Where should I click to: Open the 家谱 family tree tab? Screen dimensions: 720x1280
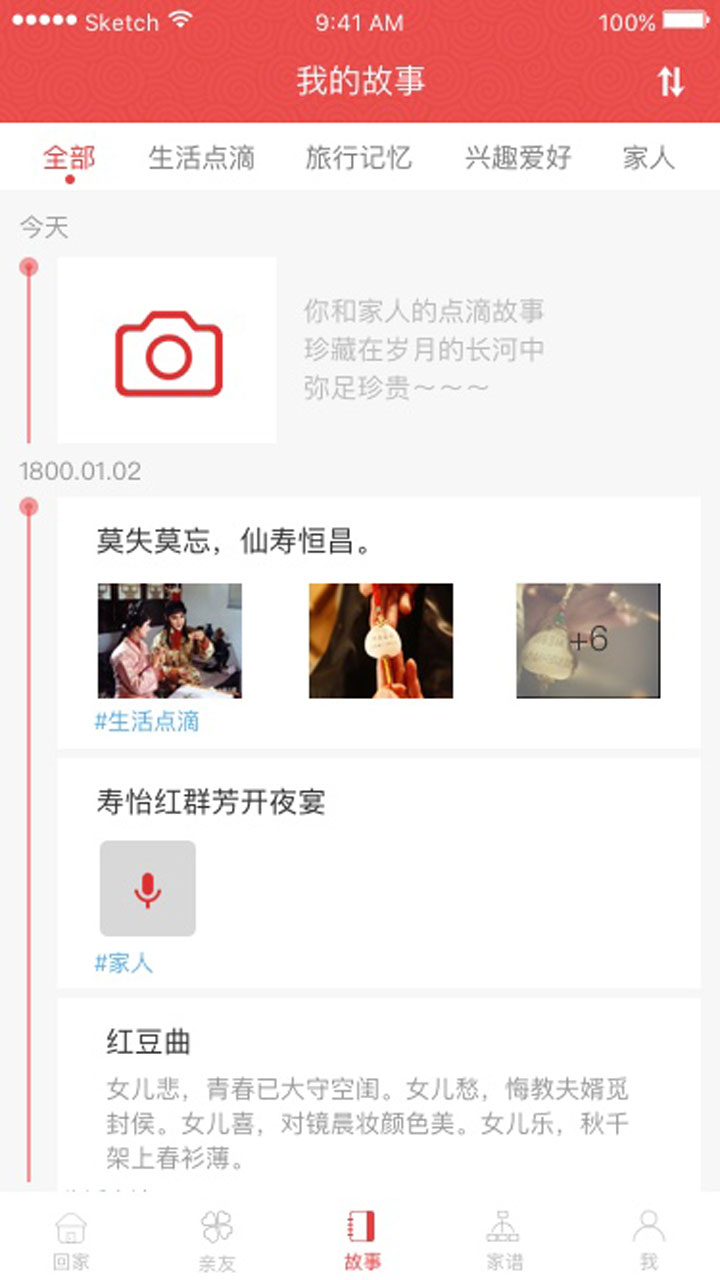503,1240
